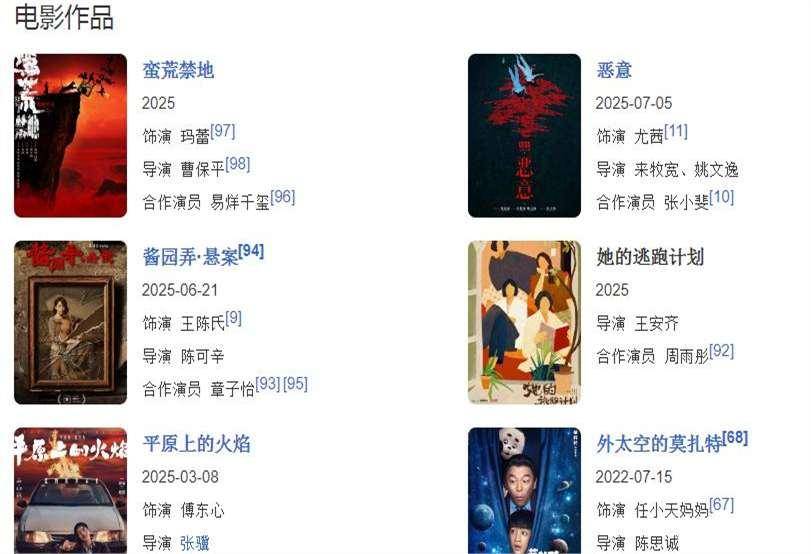Tap the 恶意 movie poster
The image size is (811, 554).
coord(524,135)
